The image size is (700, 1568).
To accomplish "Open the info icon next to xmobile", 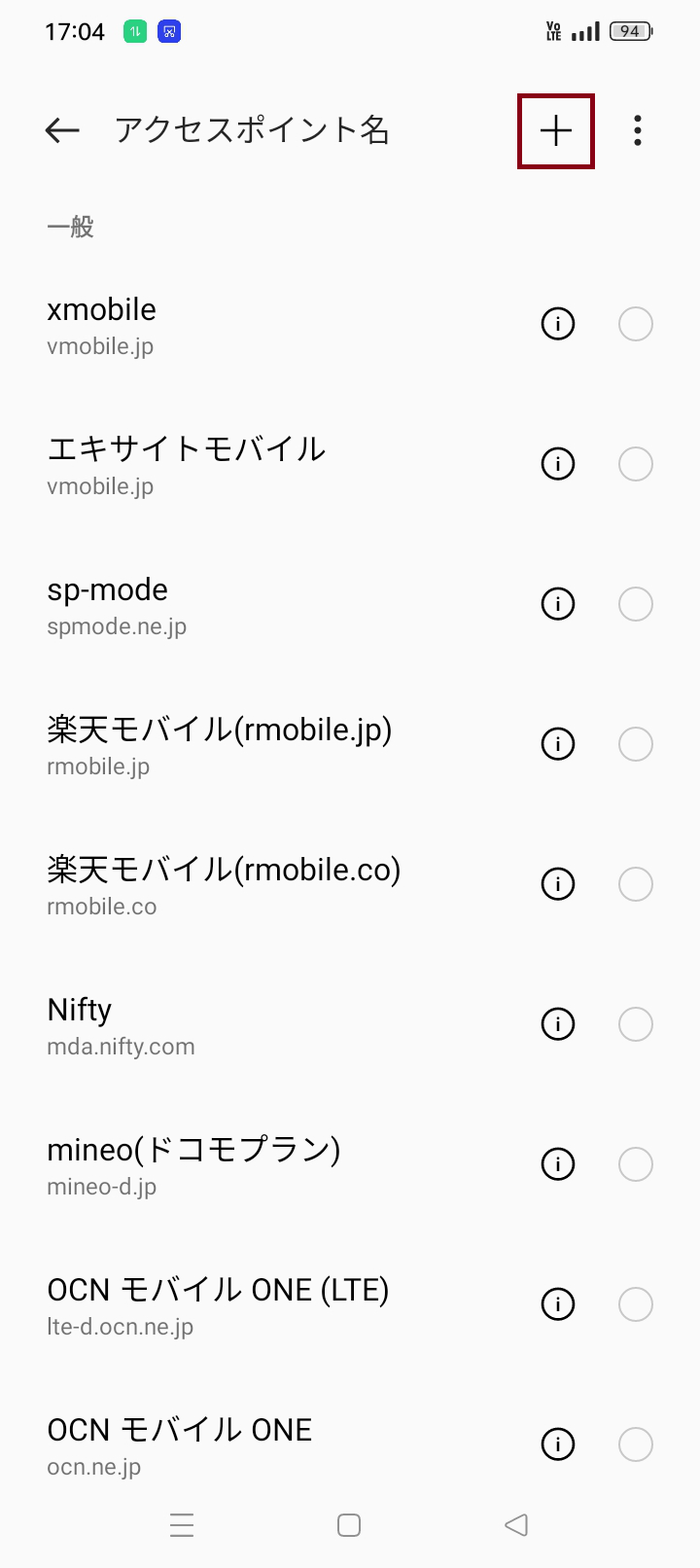I will coord(557,324).
